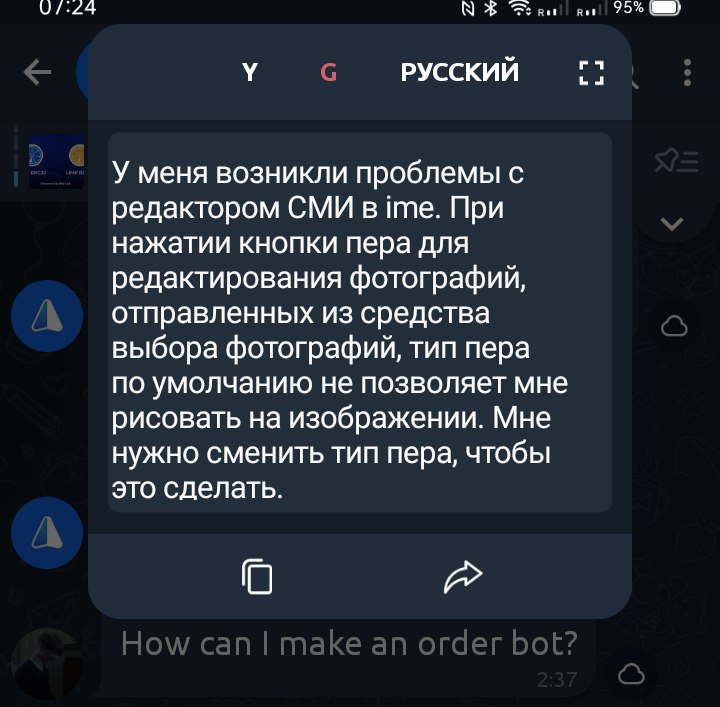Jump down with the chevron button

(672, 224)
